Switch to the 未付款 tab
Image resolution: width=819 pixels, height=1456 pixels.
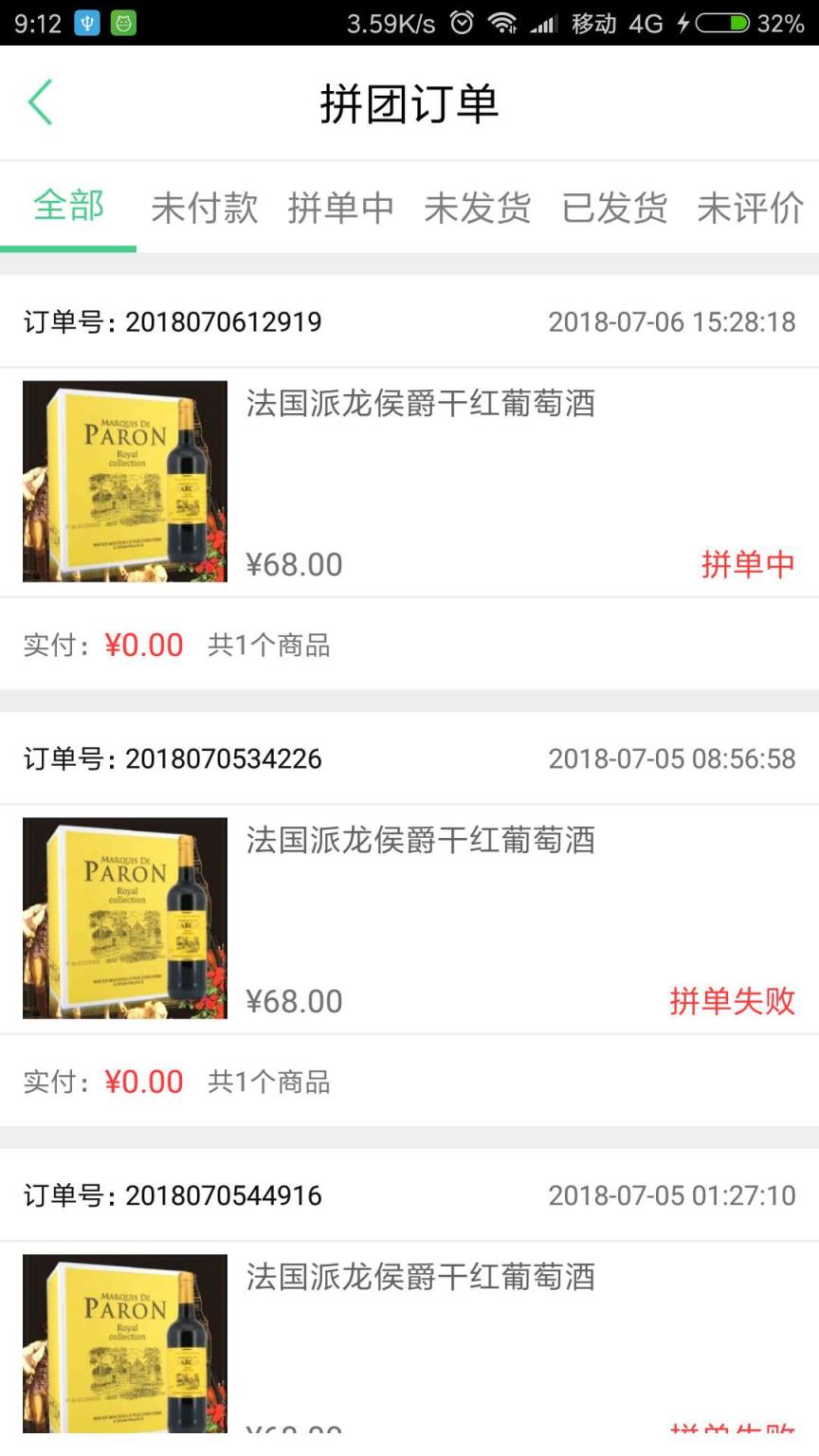[205, 209]
